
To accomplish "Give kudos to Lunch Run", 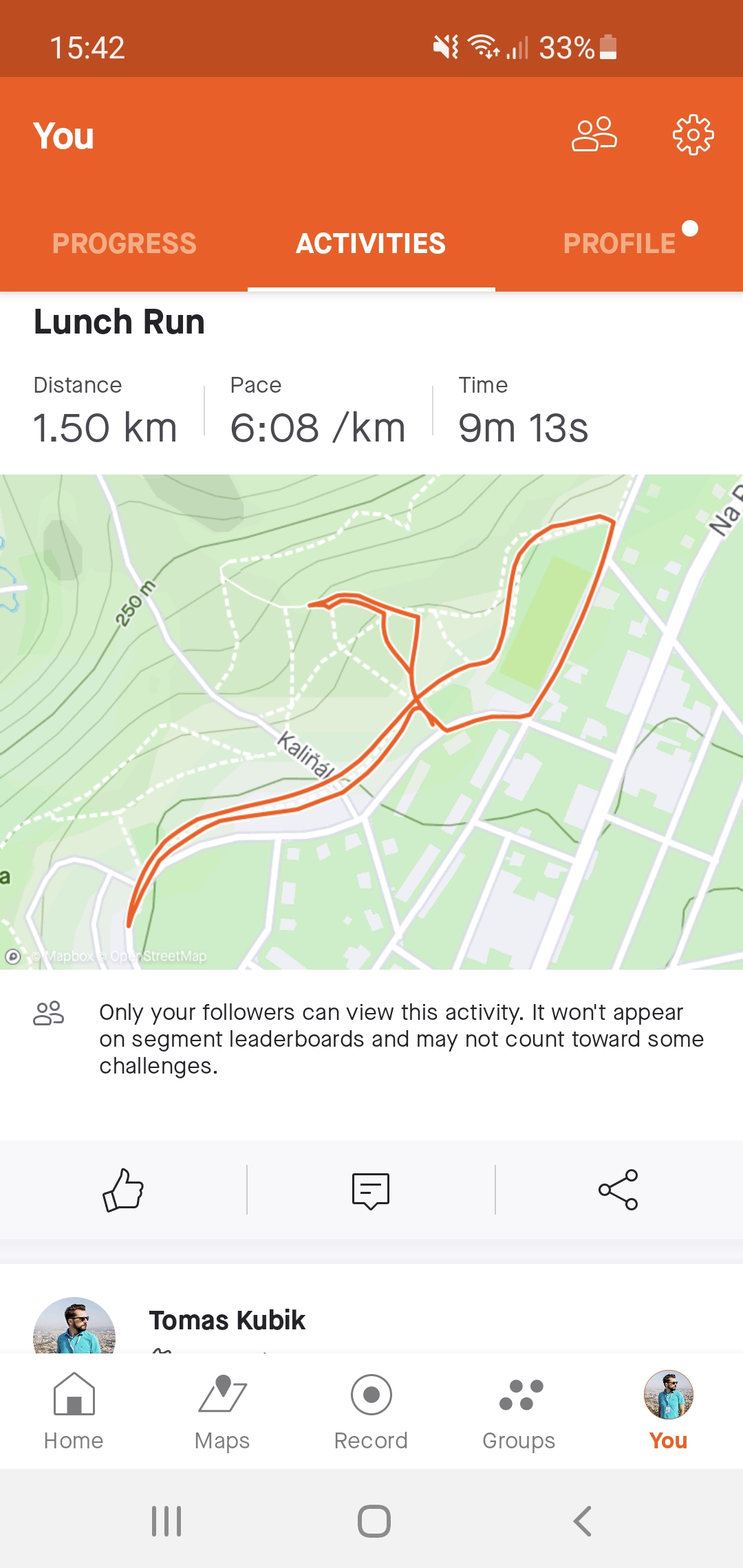I will click(x=123, y=1190).
